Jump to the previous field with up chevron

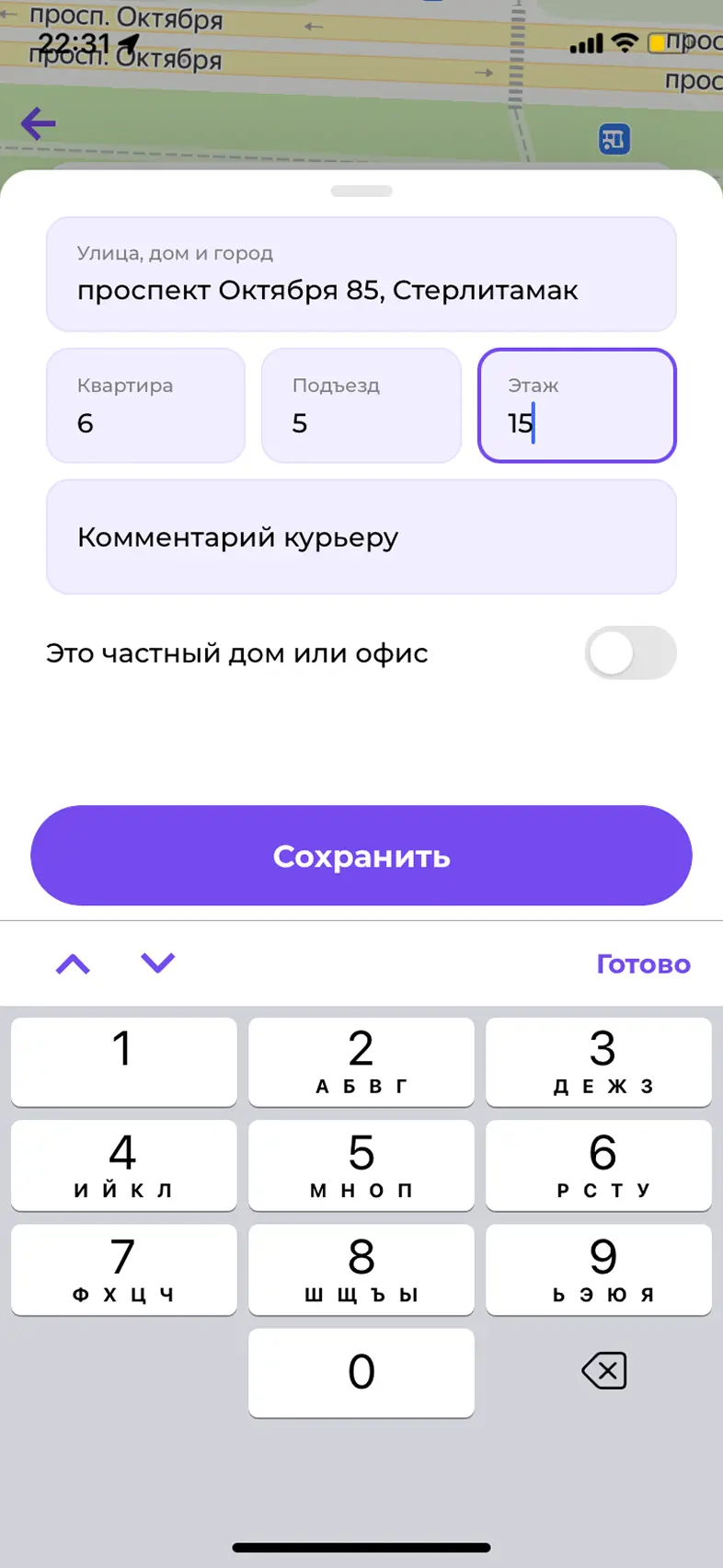point(73,963)
